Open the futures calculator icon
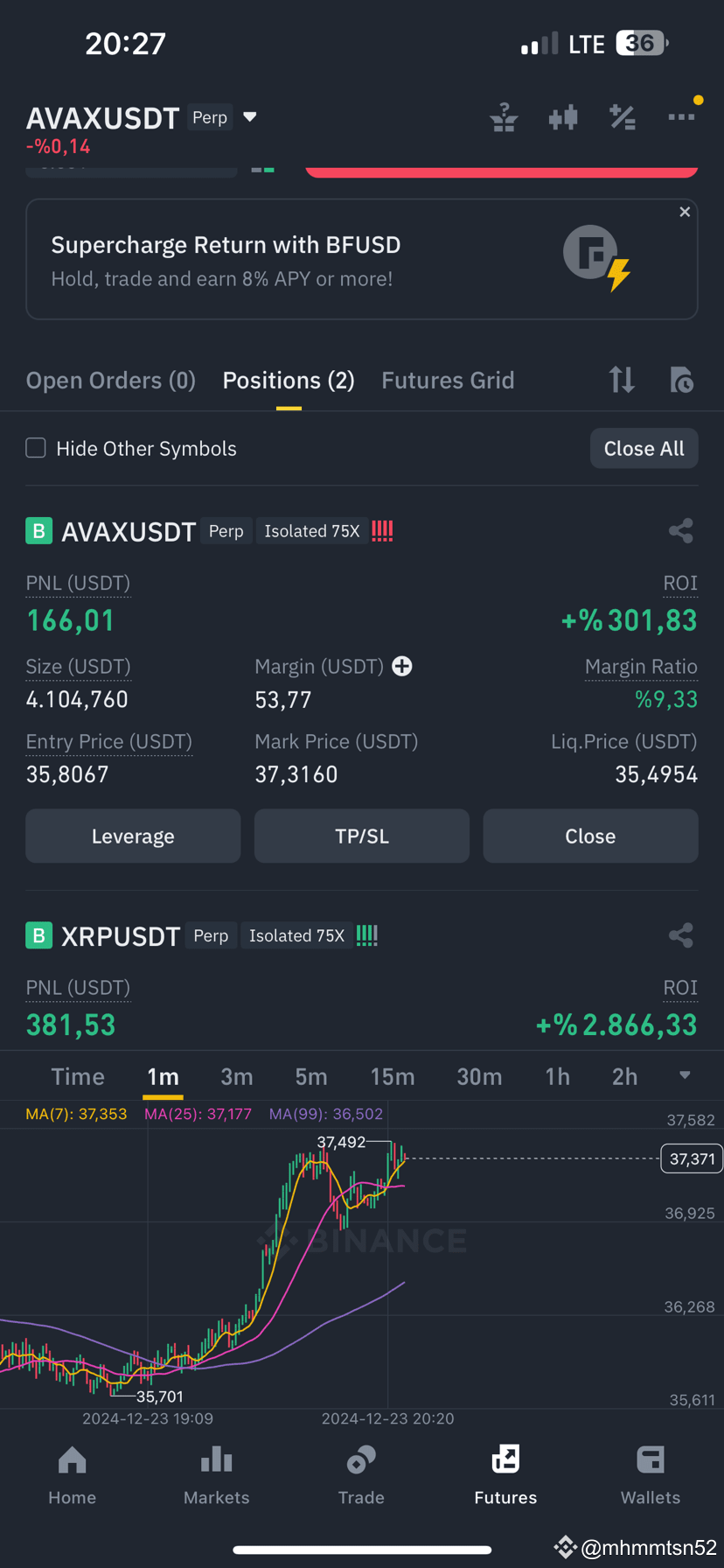Image resolution: width=724 pixels, height=1568 pixels. pos(623,117)
